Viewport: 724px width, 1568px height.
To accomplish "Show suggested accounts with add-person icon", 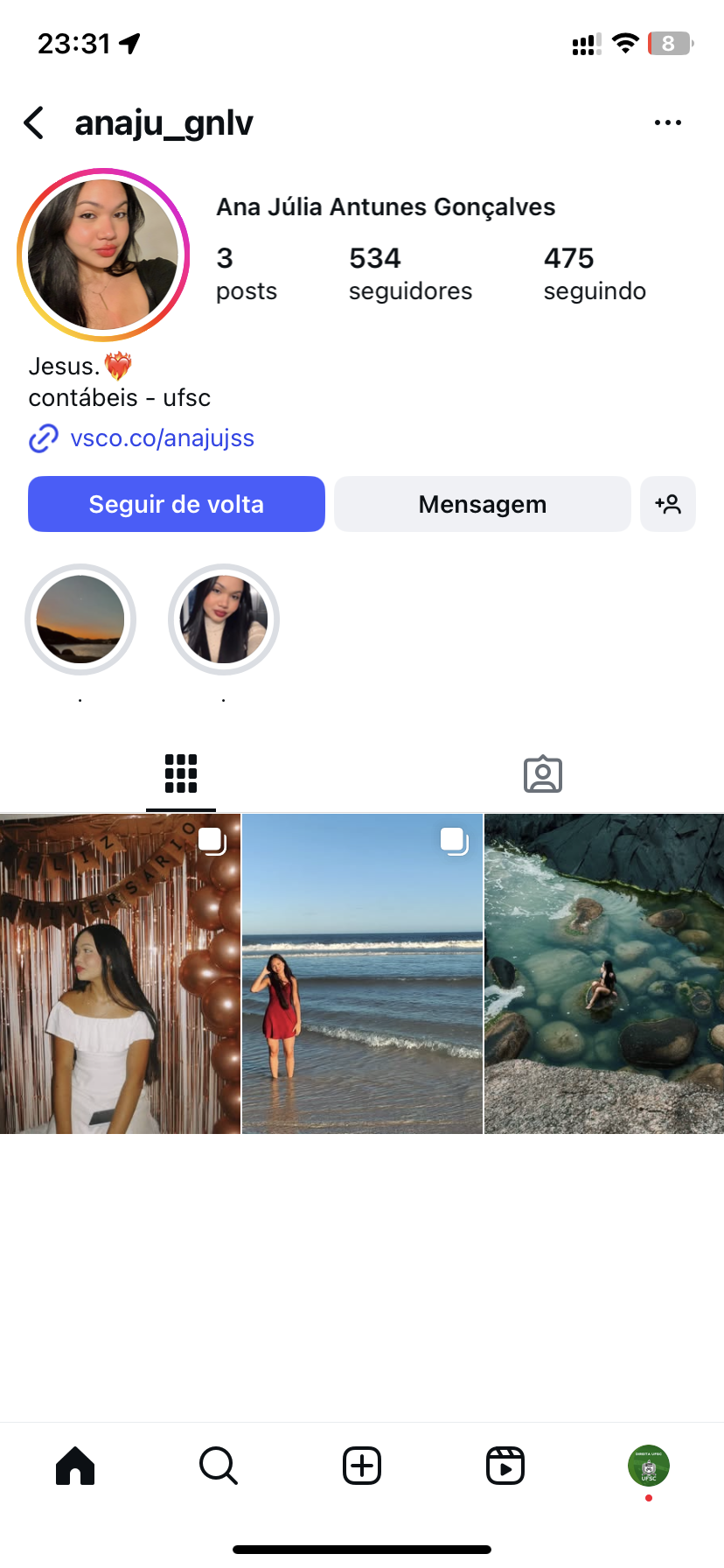I will pyautogui.click(x=667, y=504).
